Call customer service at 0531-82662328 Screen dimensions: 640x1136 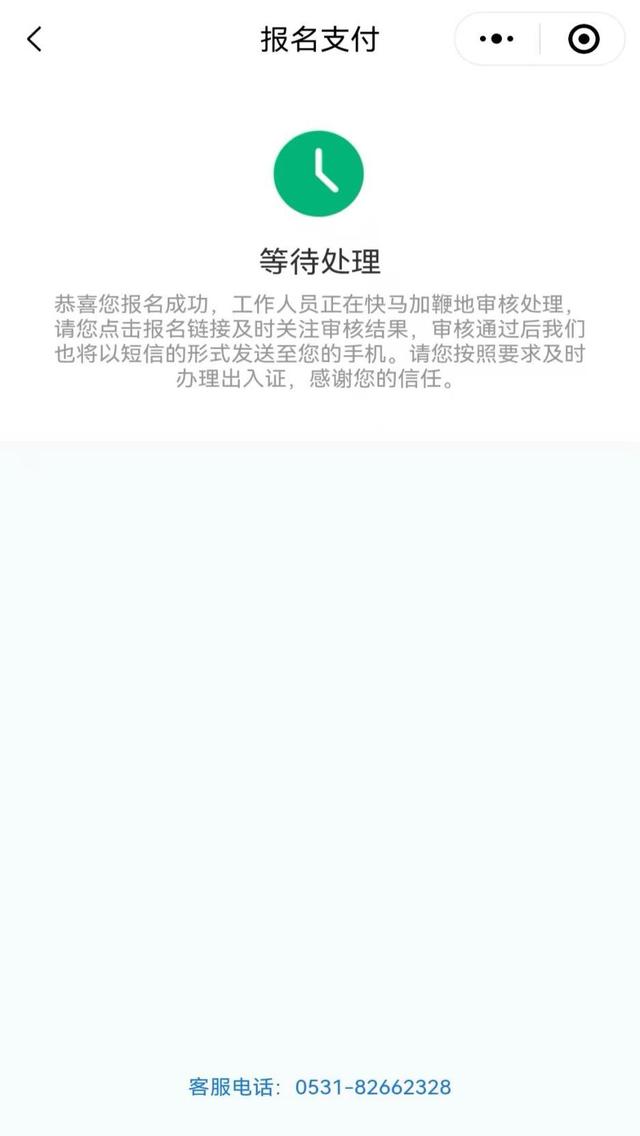(x=372, y=1087)
